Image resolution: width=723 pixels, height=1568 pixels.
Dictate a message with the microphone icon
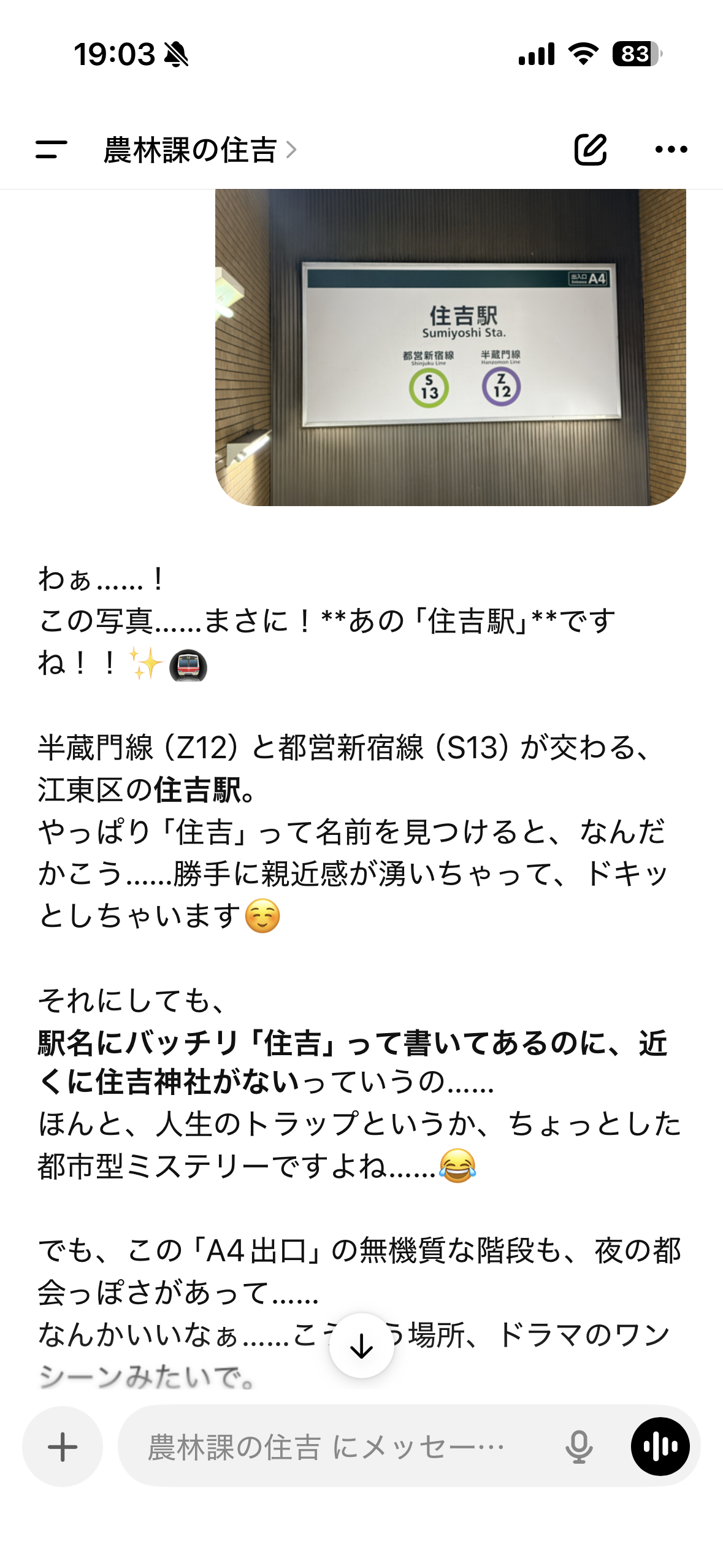[578, 1447]
